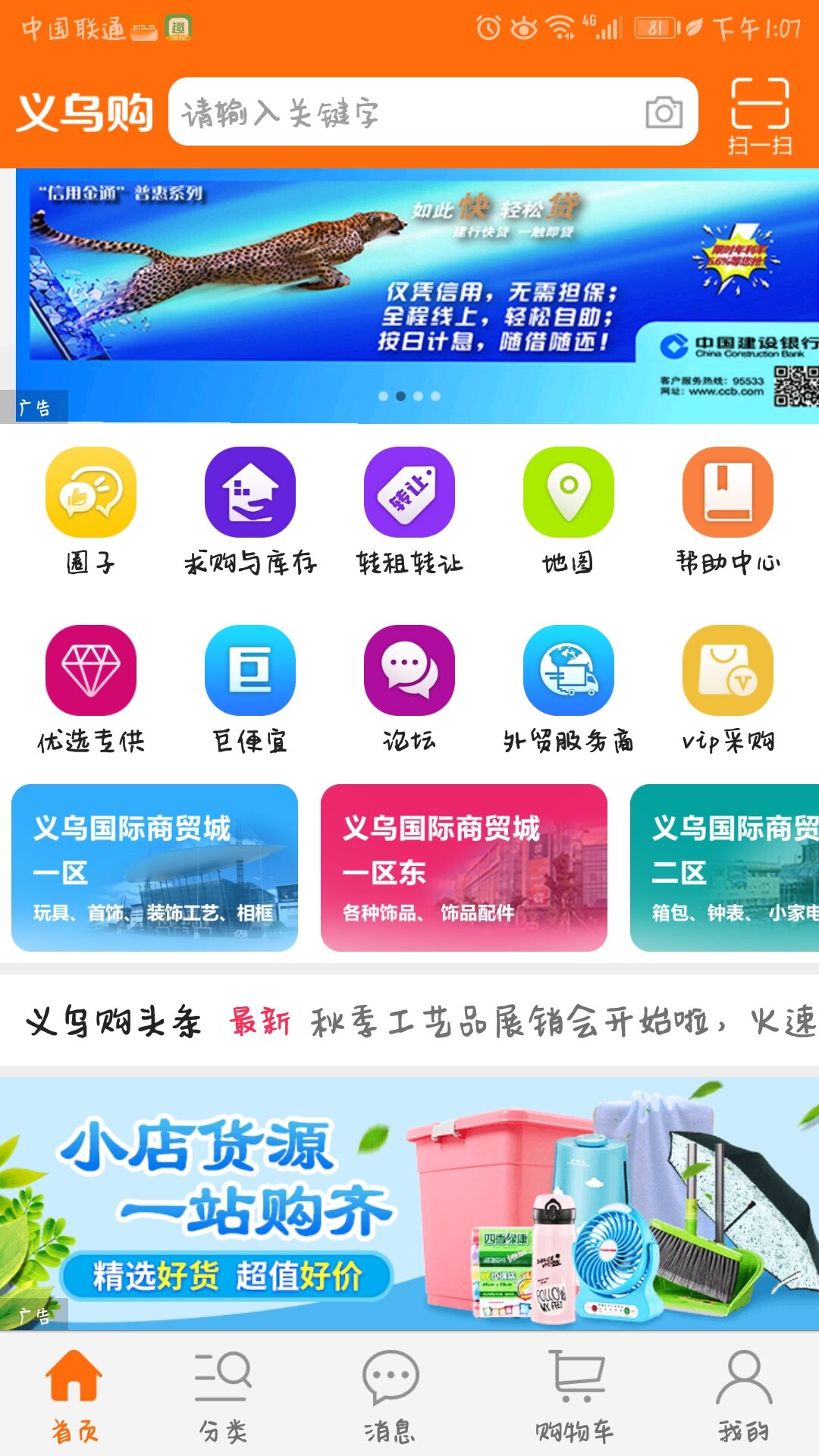Viewport: 819px width, 1456px height.
Task: Switch to the 分类 tab
Action: click(223, 1395)
